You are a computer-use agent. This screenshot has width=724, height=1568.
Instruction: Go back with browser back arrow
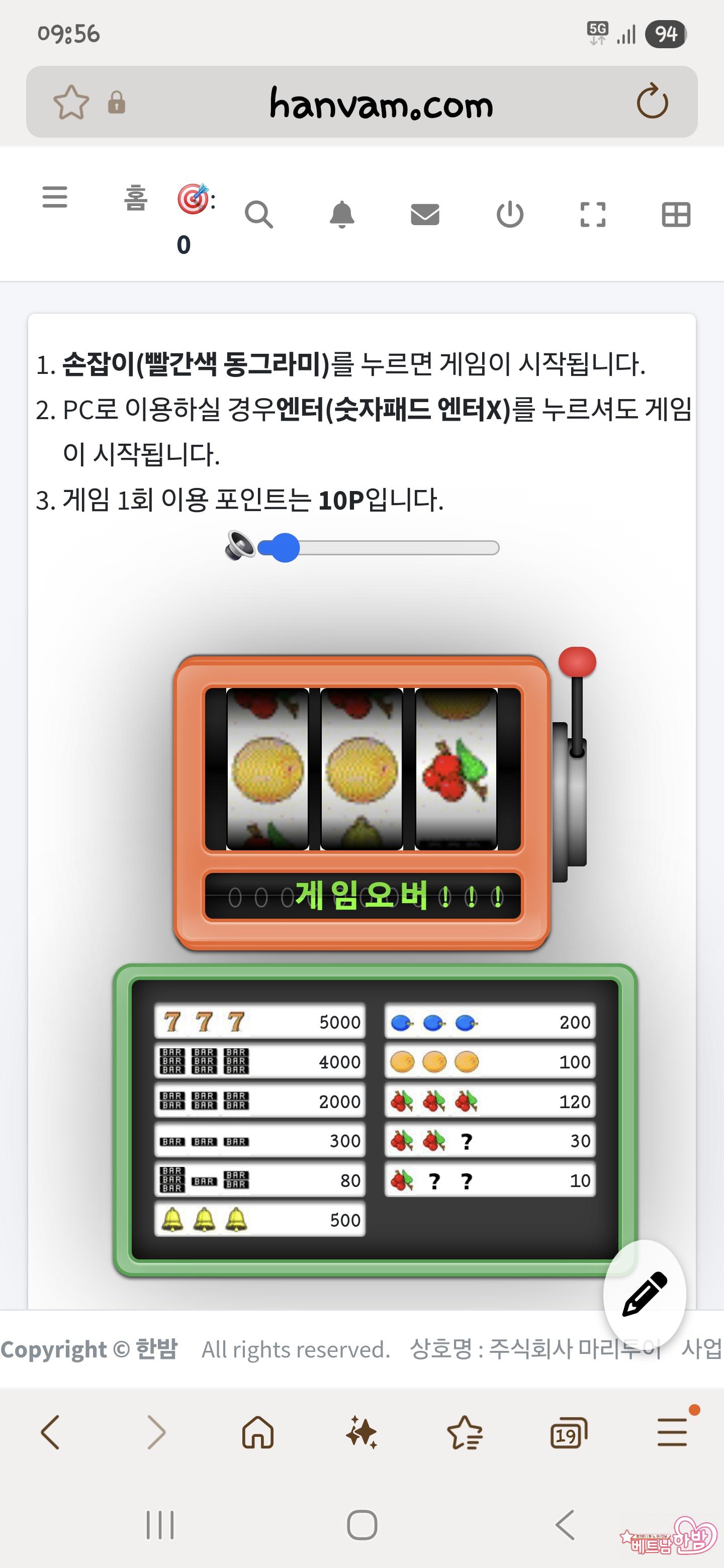pos(51,1432)
